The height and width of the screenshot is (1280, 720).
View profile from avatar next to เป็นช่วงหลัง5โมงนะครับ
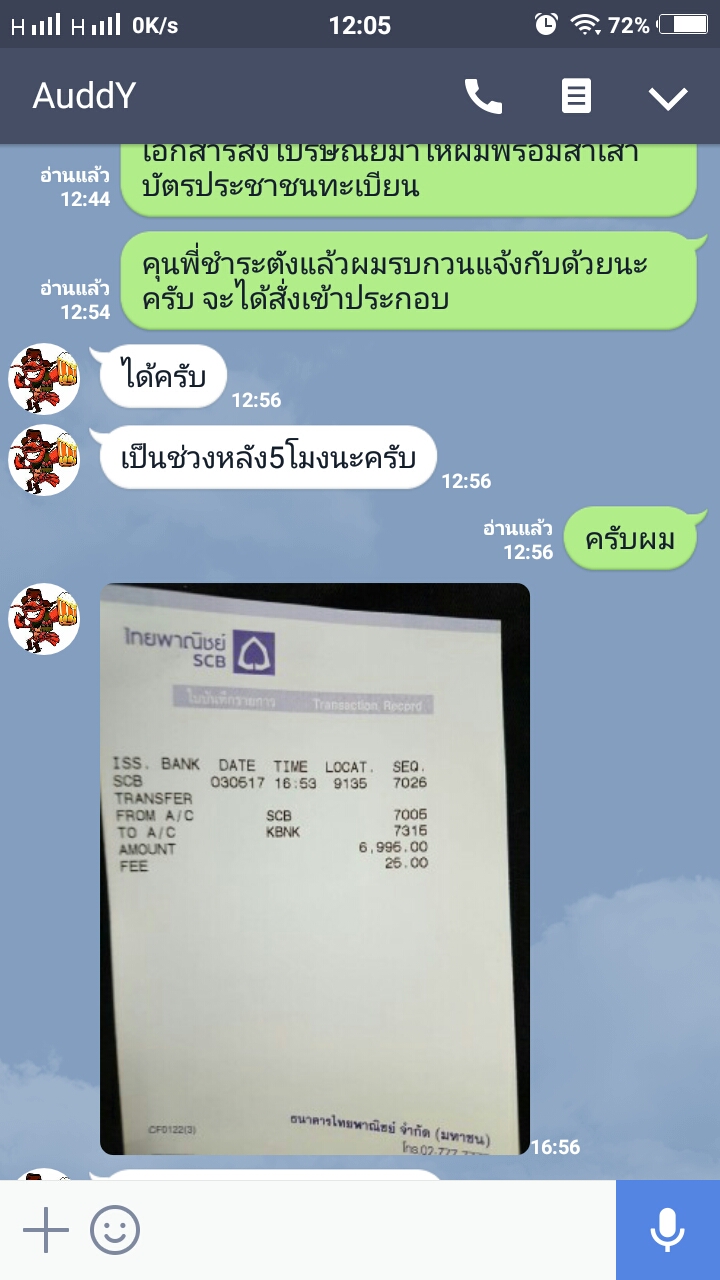pyautogui.click(x=44, y=460)
